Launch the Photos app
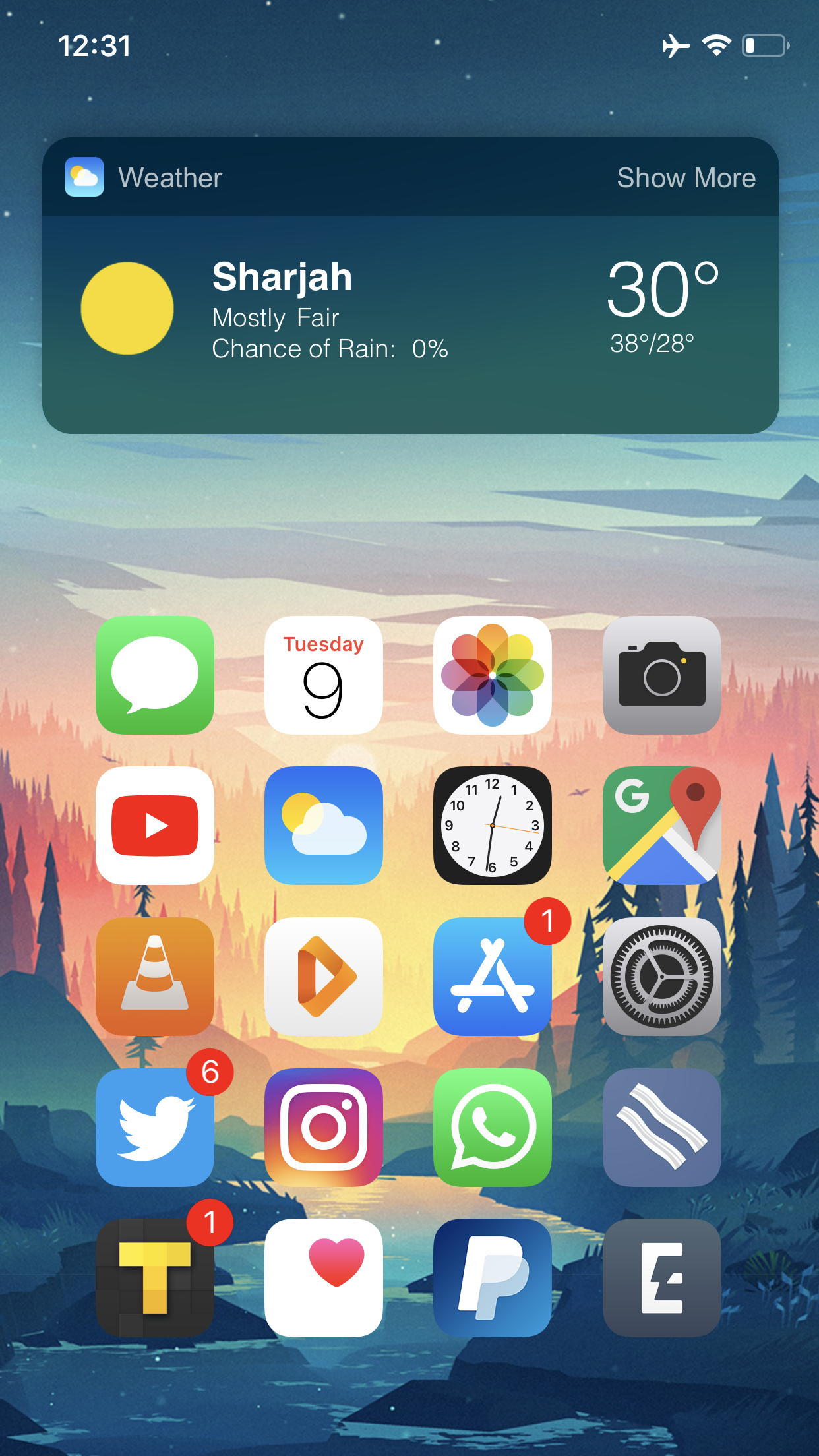The image size is (819, 1456). (x=493, y=675)
